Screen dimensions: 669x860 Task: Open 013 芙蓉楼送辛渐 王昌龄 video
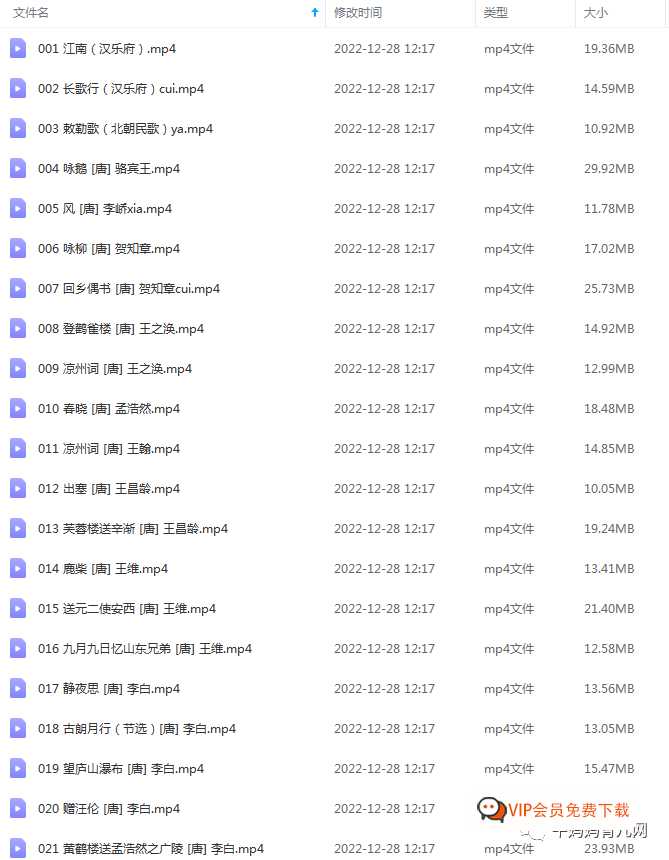(133, 529)
